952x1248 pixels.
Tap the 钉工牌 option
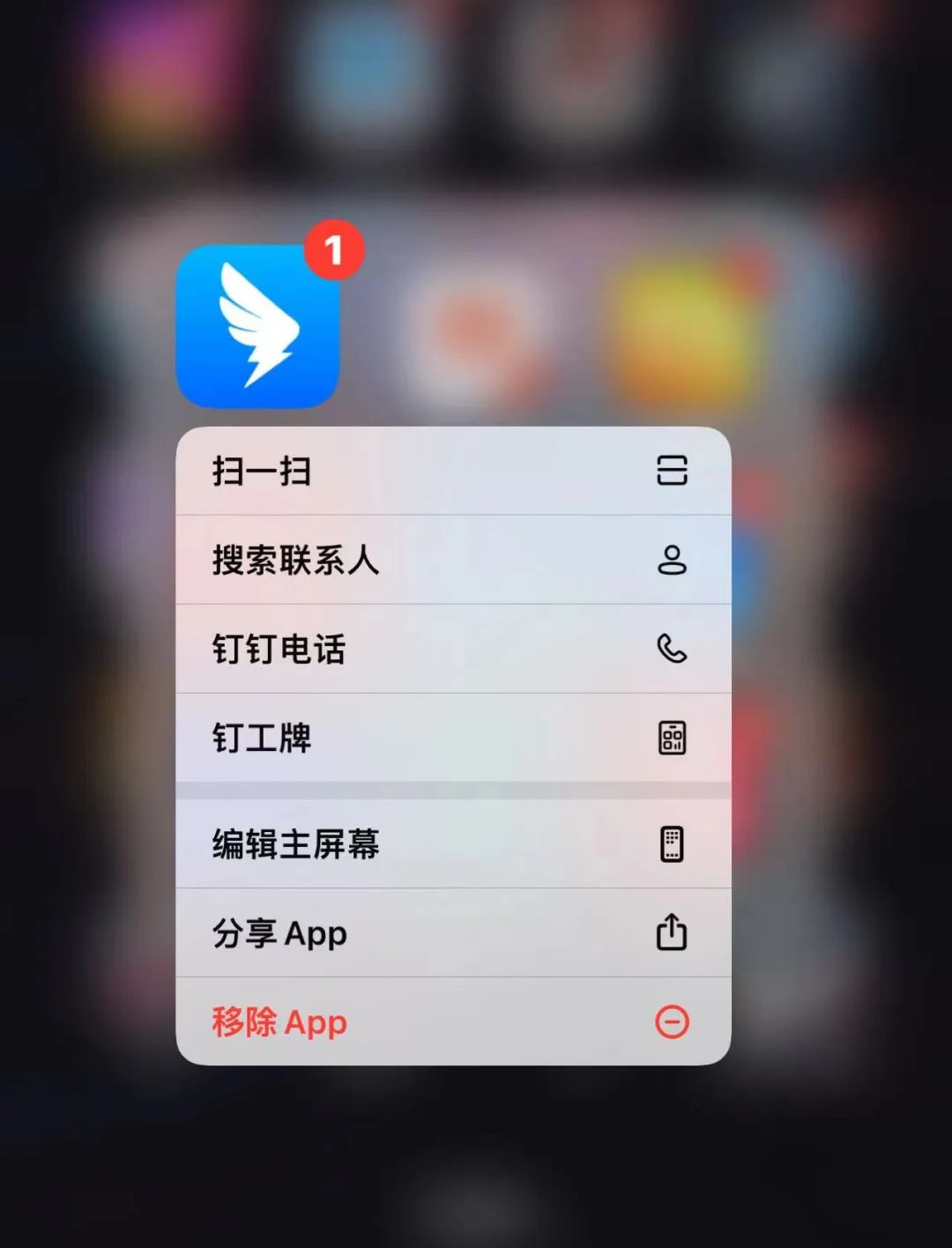click(452, 738)
